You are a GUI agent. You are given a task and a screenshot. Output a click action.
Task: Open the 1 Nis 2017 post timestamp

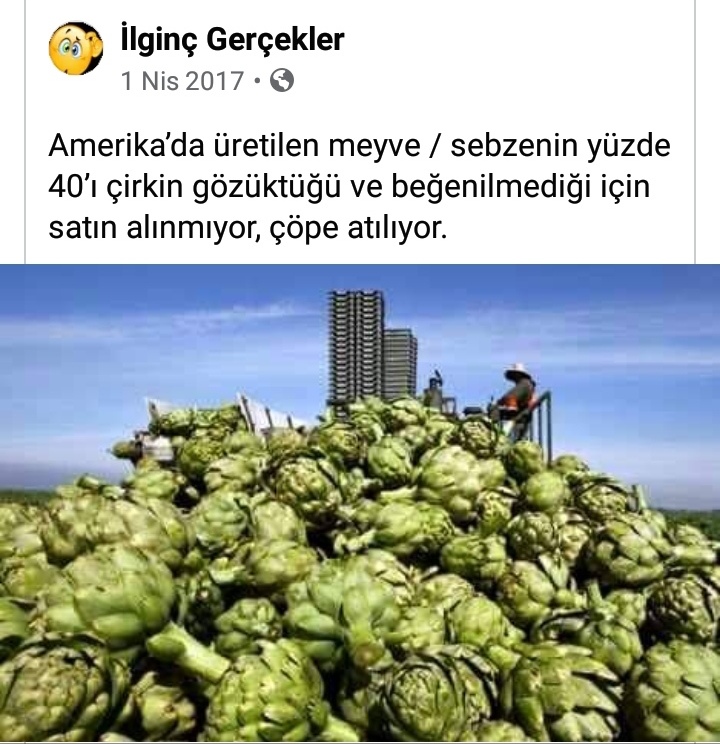pos(182,82)
